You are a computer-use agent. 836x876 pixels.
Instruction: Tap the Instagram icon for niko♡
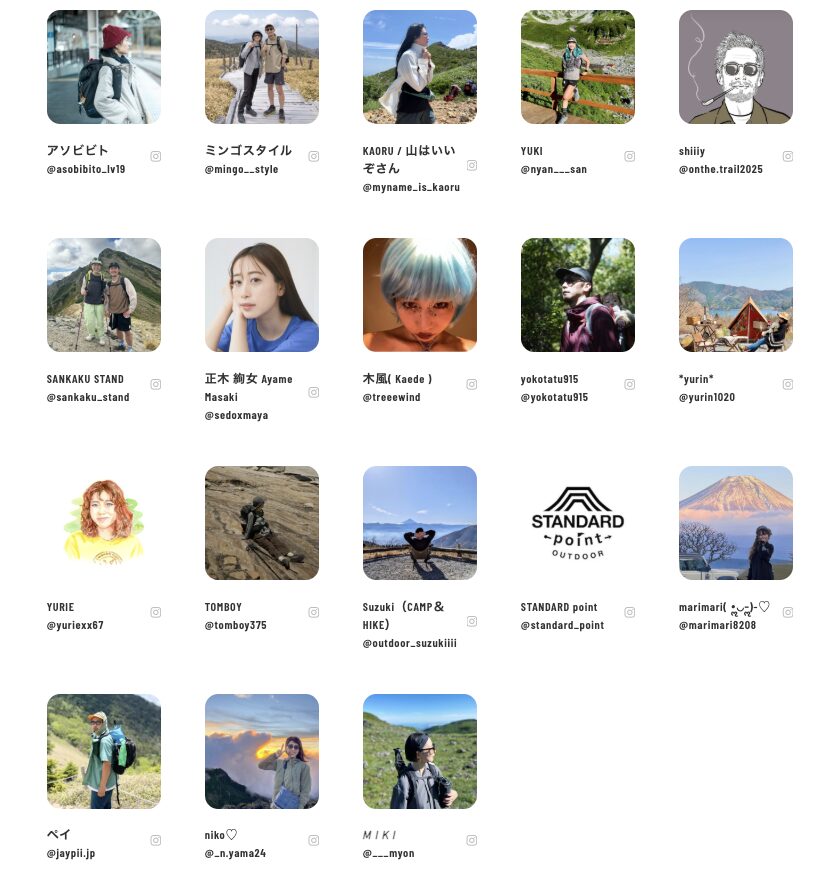pos(314,840)
